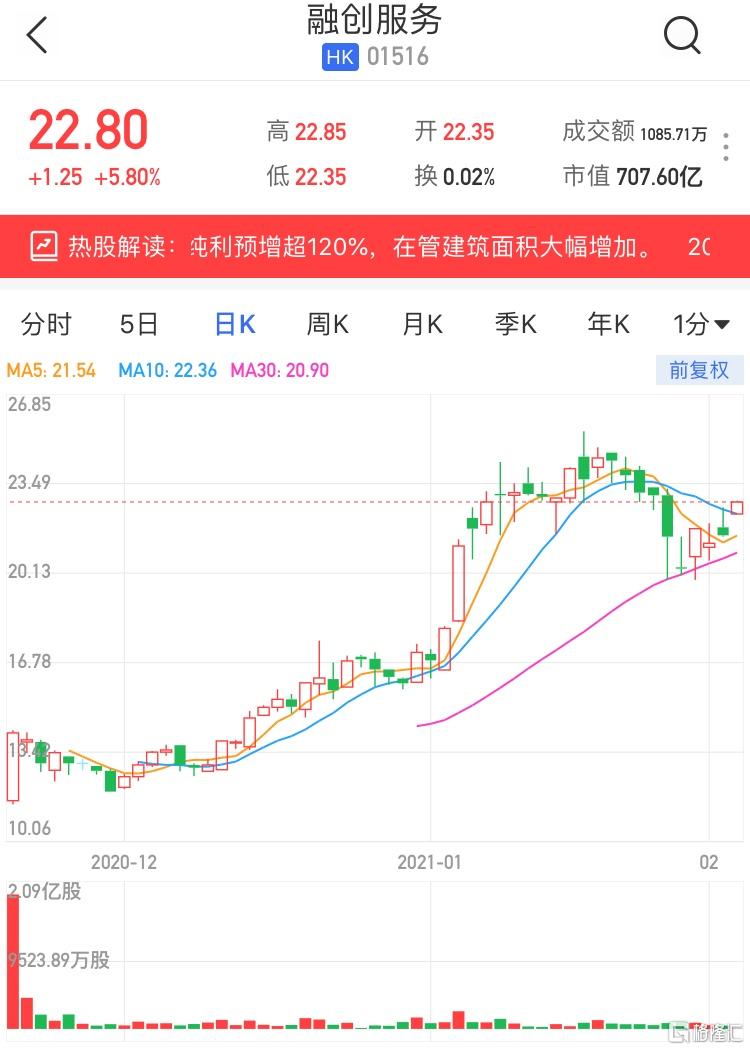Change the 前复权 adjustment setting
Screen dimensions: 750x1050
pyautogui.click(x=699, y=370)
